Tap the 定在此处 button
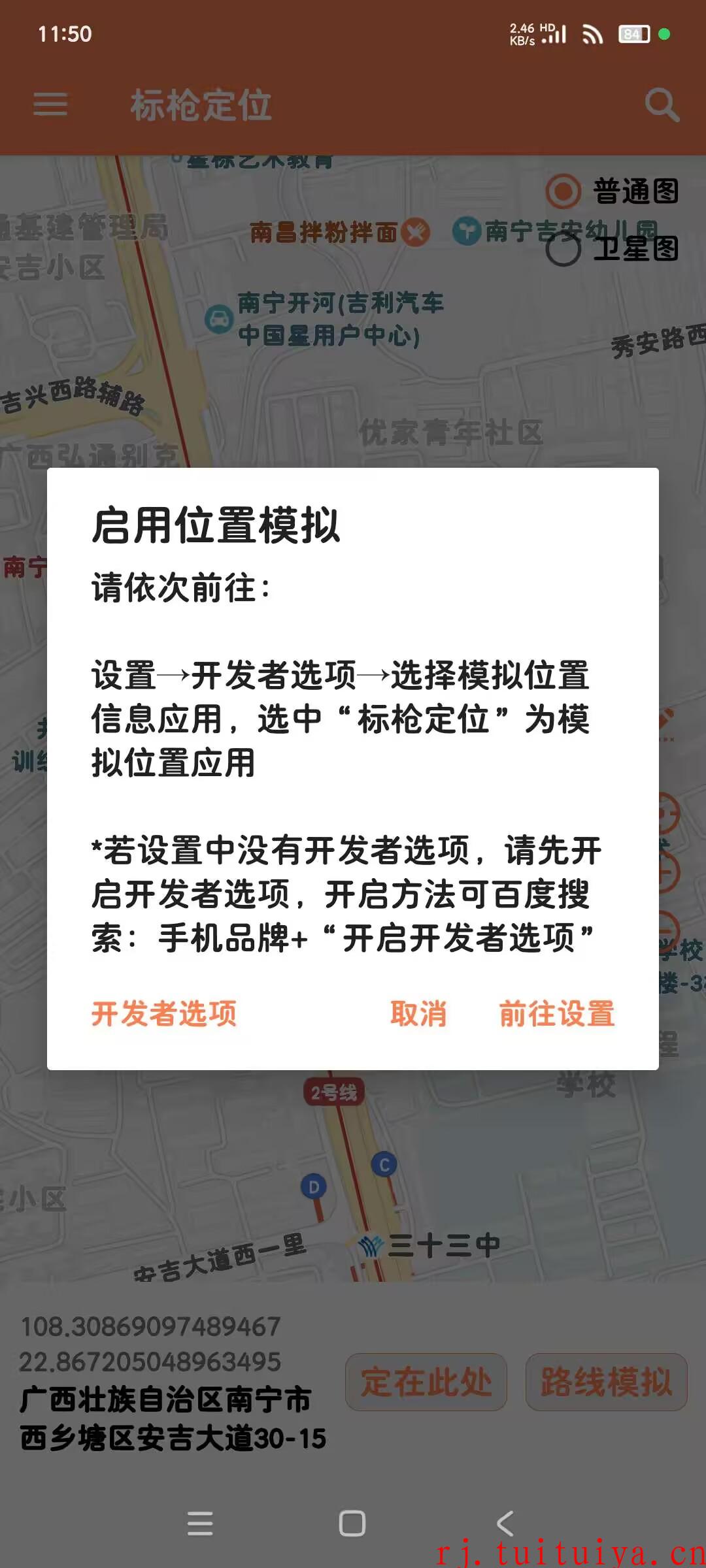Viewport: 706px width, 1568px height. tap(426, 1382)
